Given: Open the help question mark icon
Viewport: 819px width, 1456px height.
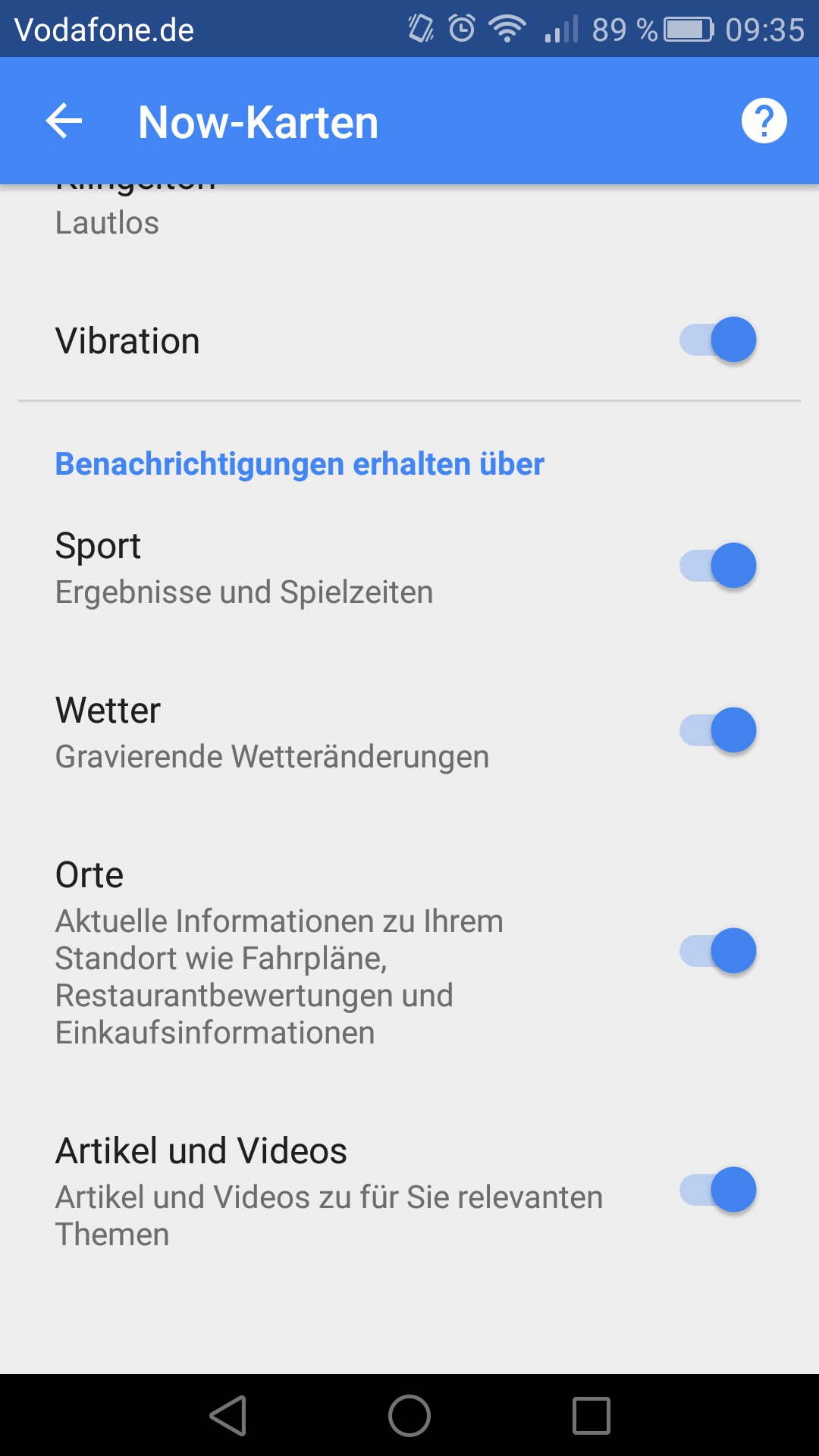Looking at the screenshot, I should (x=764, y=121).
